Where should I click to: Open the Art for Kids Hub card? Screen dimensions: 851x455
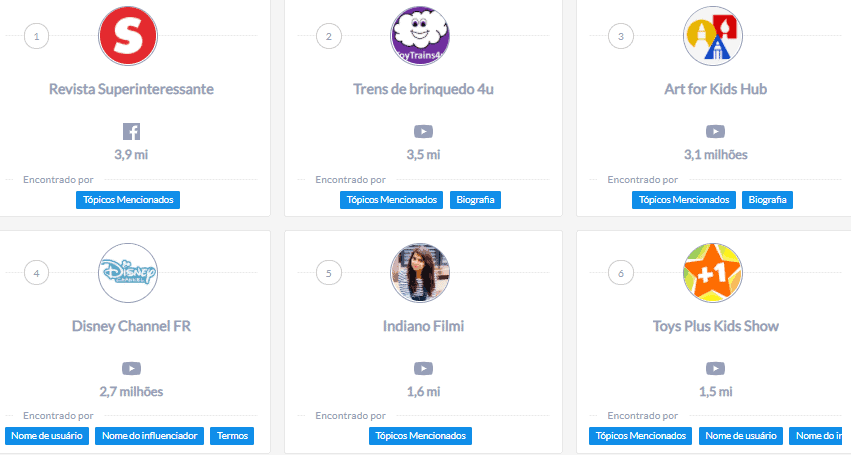coord(715,89)
